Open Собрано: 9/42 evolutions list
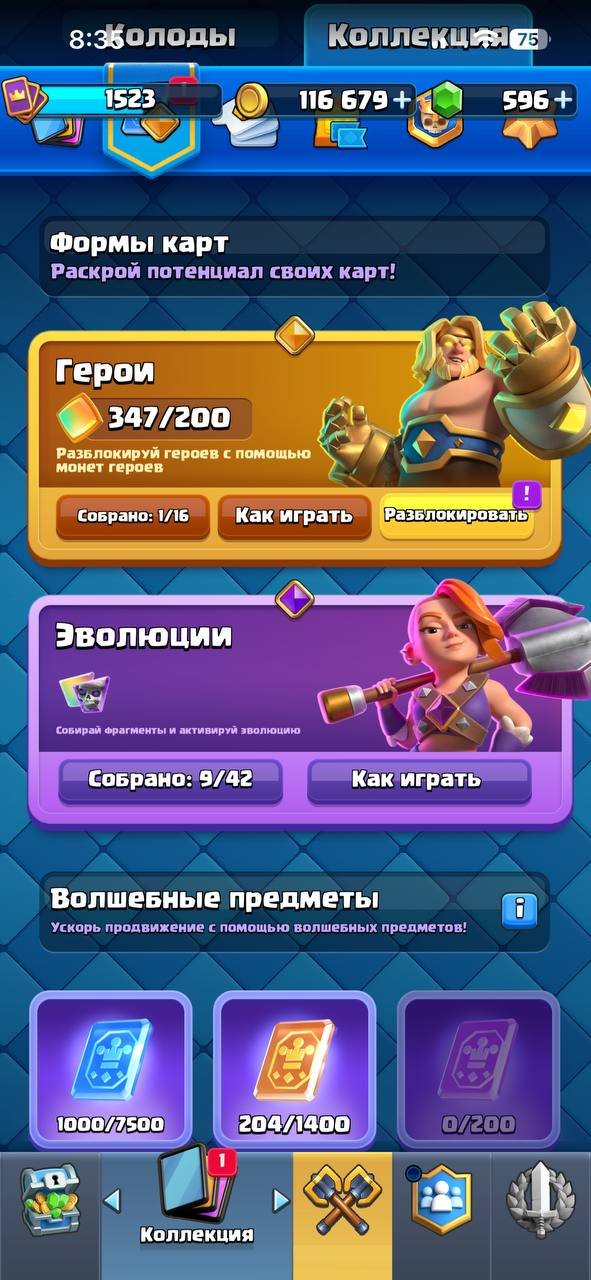This screenshot has height=1280, width=591. [170, 780]
